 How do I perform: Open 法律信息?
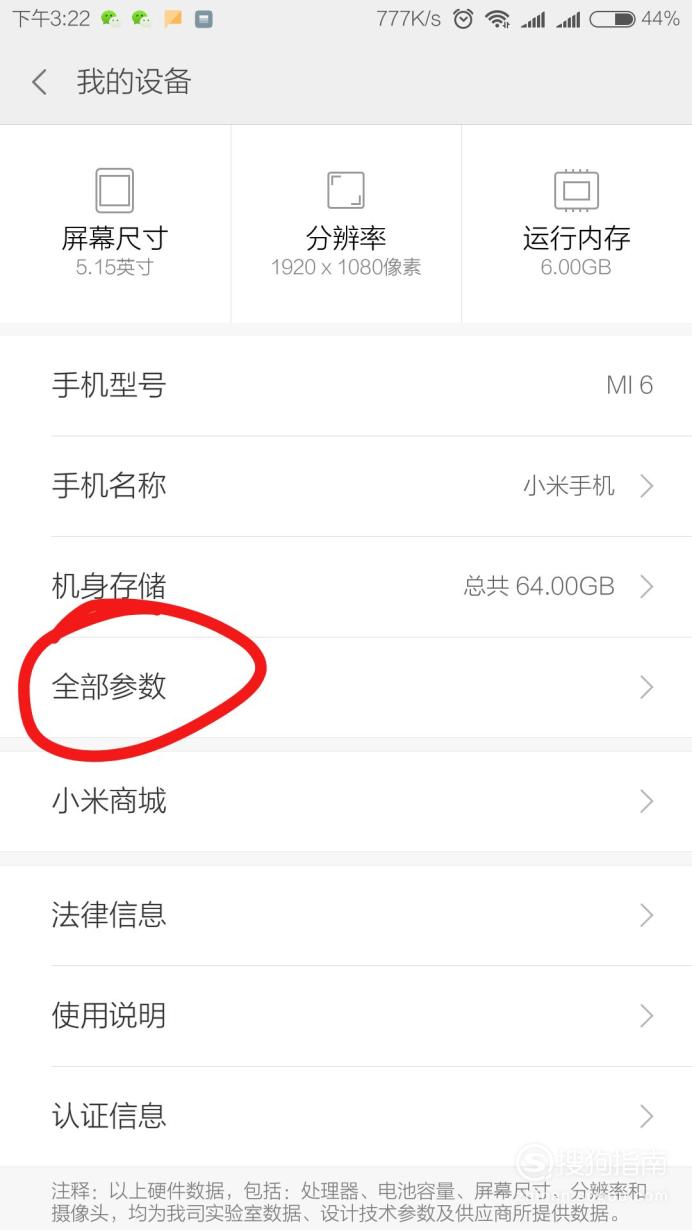[x=346, y=915]
